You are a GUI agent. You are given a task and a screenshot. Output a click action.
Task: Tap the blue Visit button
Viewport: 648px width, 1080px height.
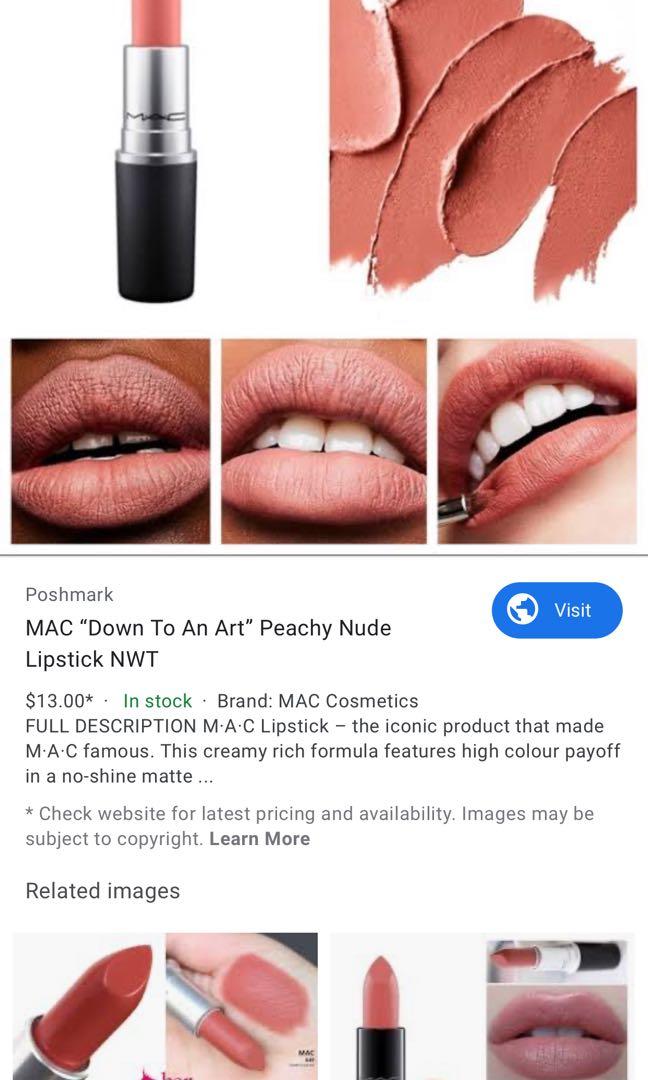557,610
